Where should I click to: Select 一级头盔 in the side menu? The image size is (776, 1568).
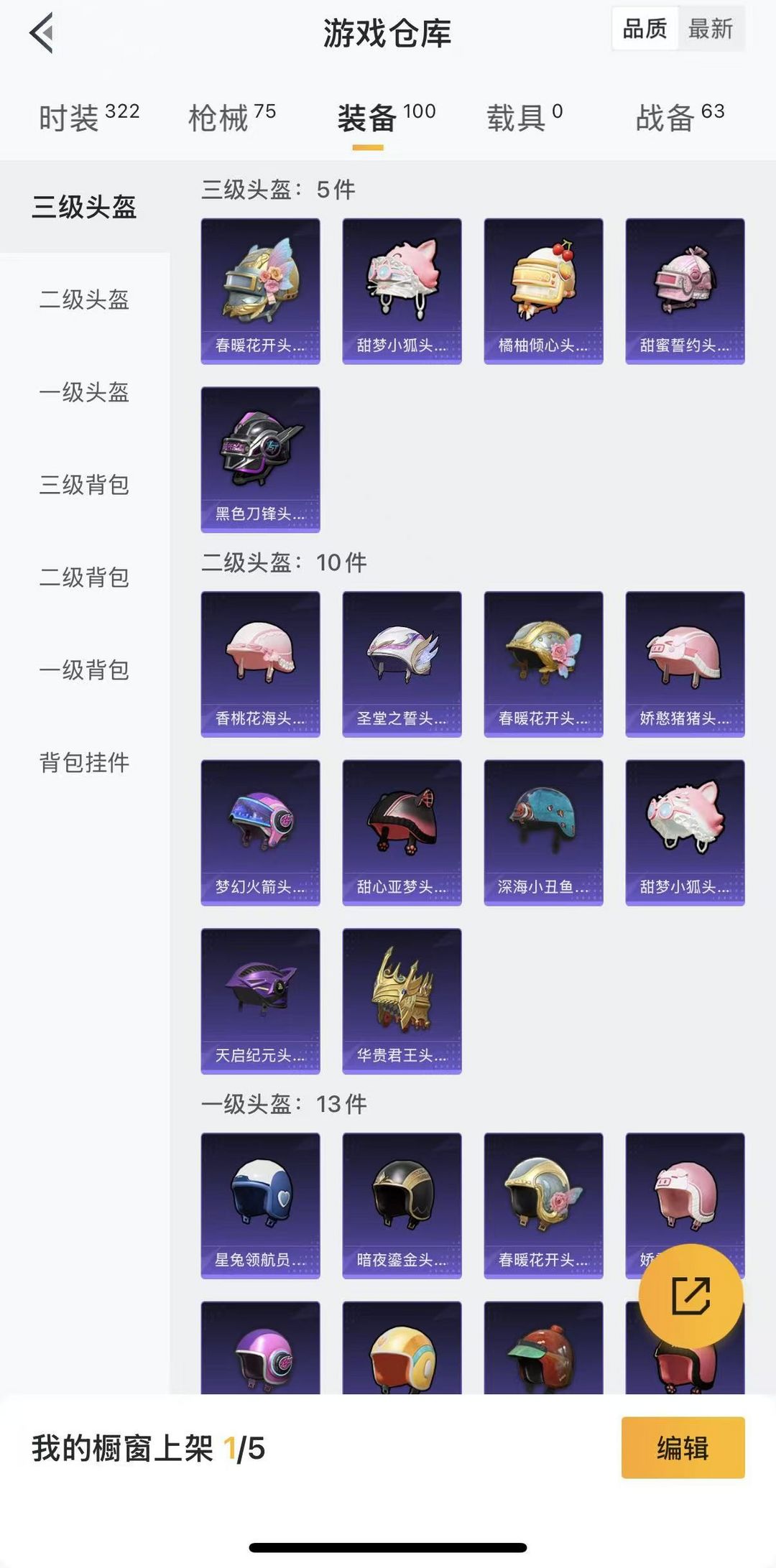click(x=85, y=392)
